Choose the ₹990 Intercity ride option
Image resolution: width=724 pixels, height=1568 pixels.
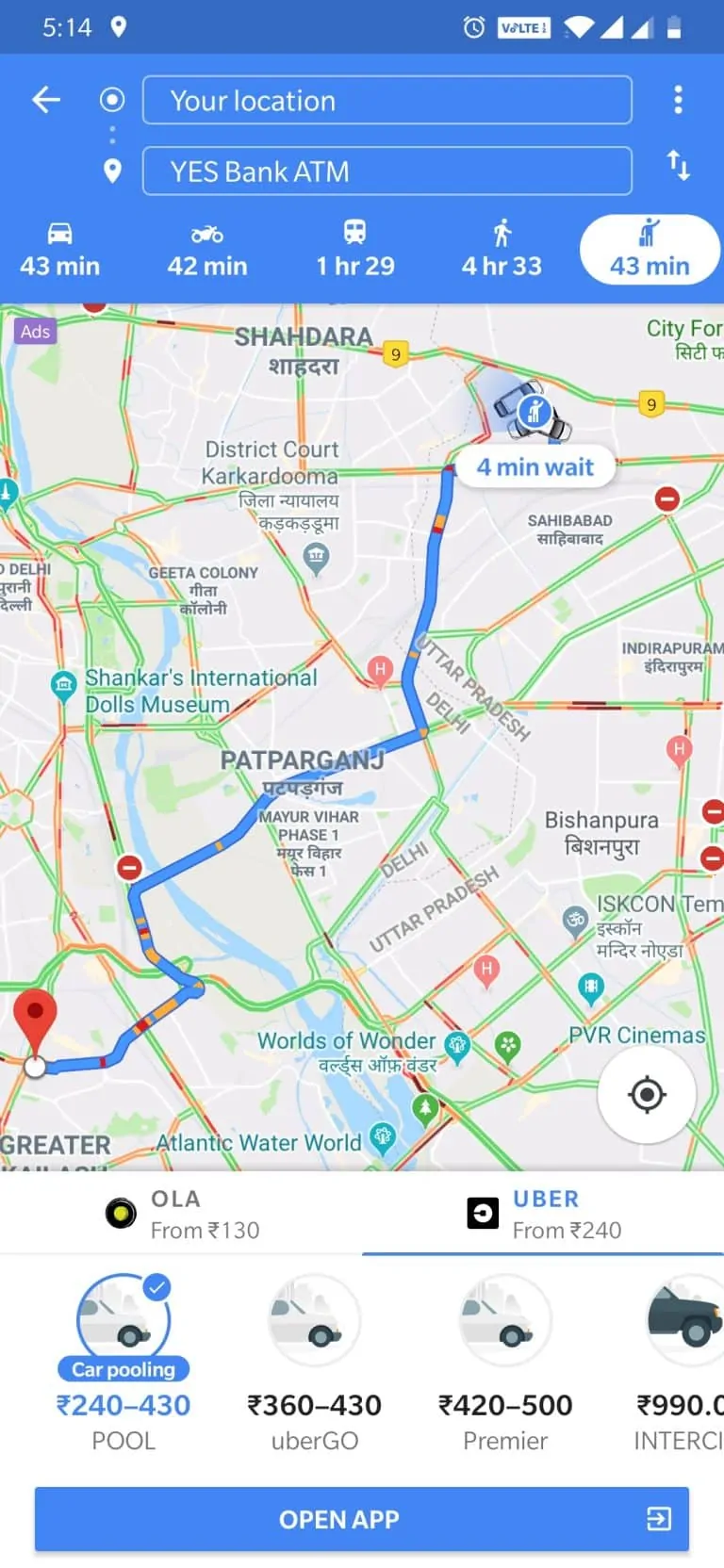[x=679, y=1364]
